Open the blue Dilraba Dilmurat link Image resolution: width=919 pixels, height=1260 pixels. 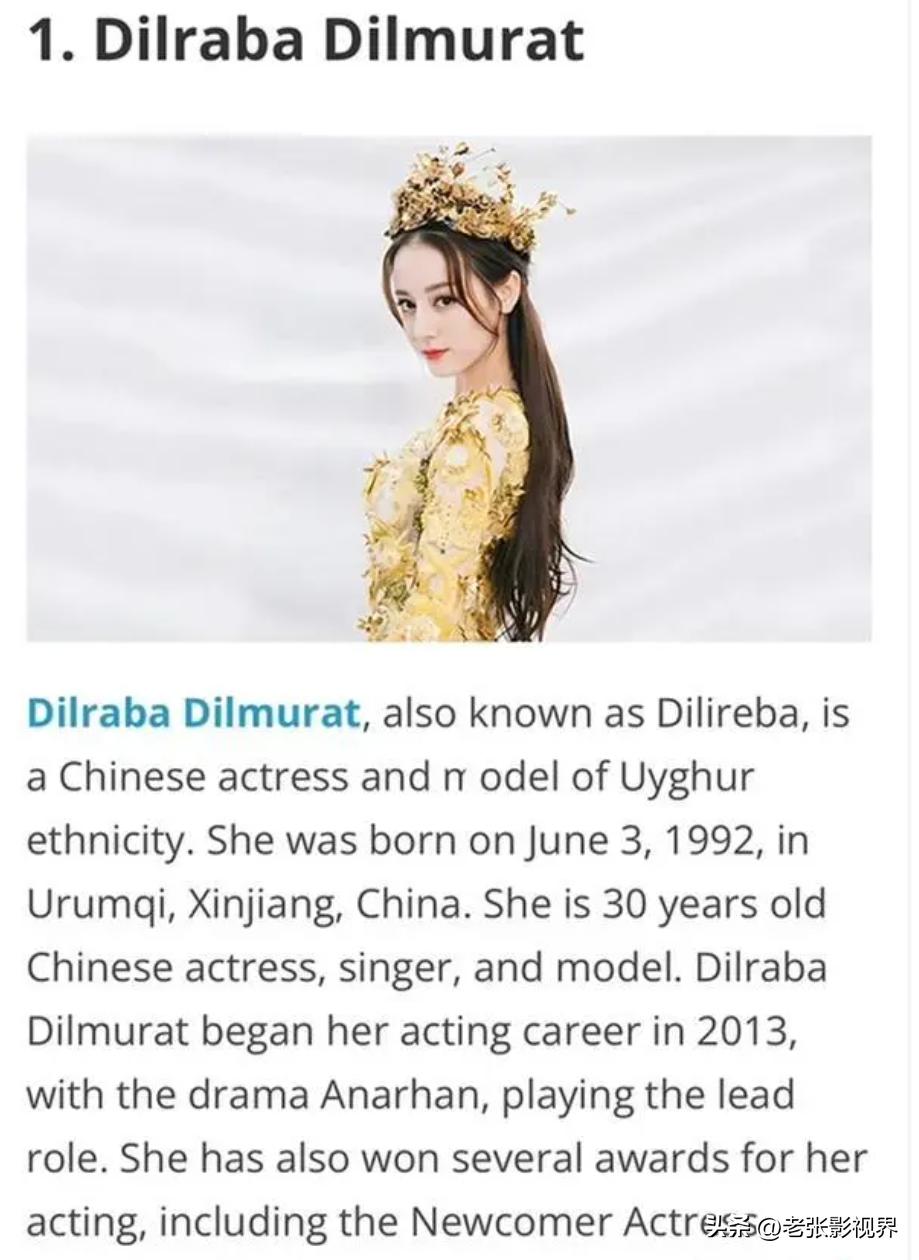point(193,714)
